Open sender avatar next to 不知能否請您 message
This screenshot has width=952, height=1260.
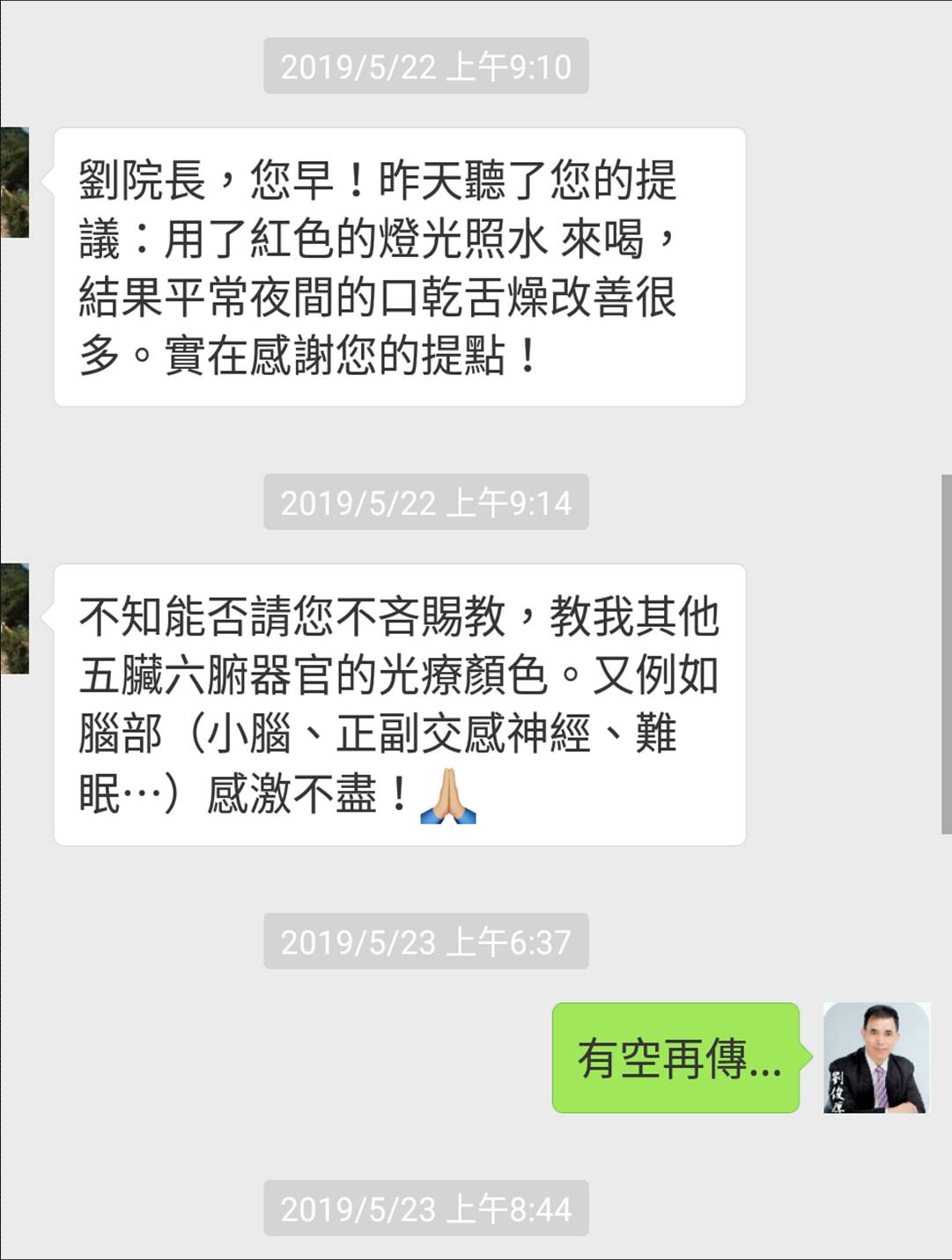pos(15,619)
